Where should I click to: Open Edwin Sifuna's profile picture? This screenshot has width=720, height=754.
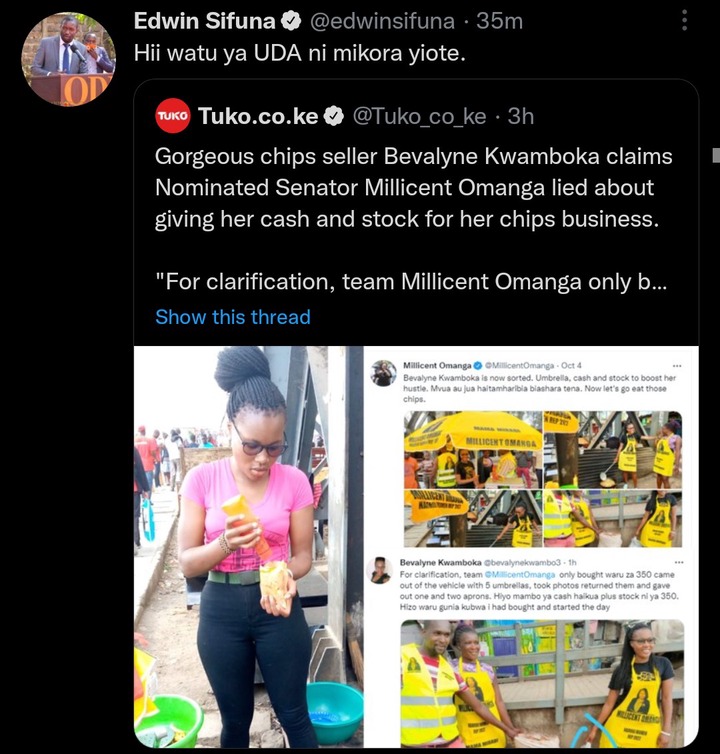tap(69, 59)
